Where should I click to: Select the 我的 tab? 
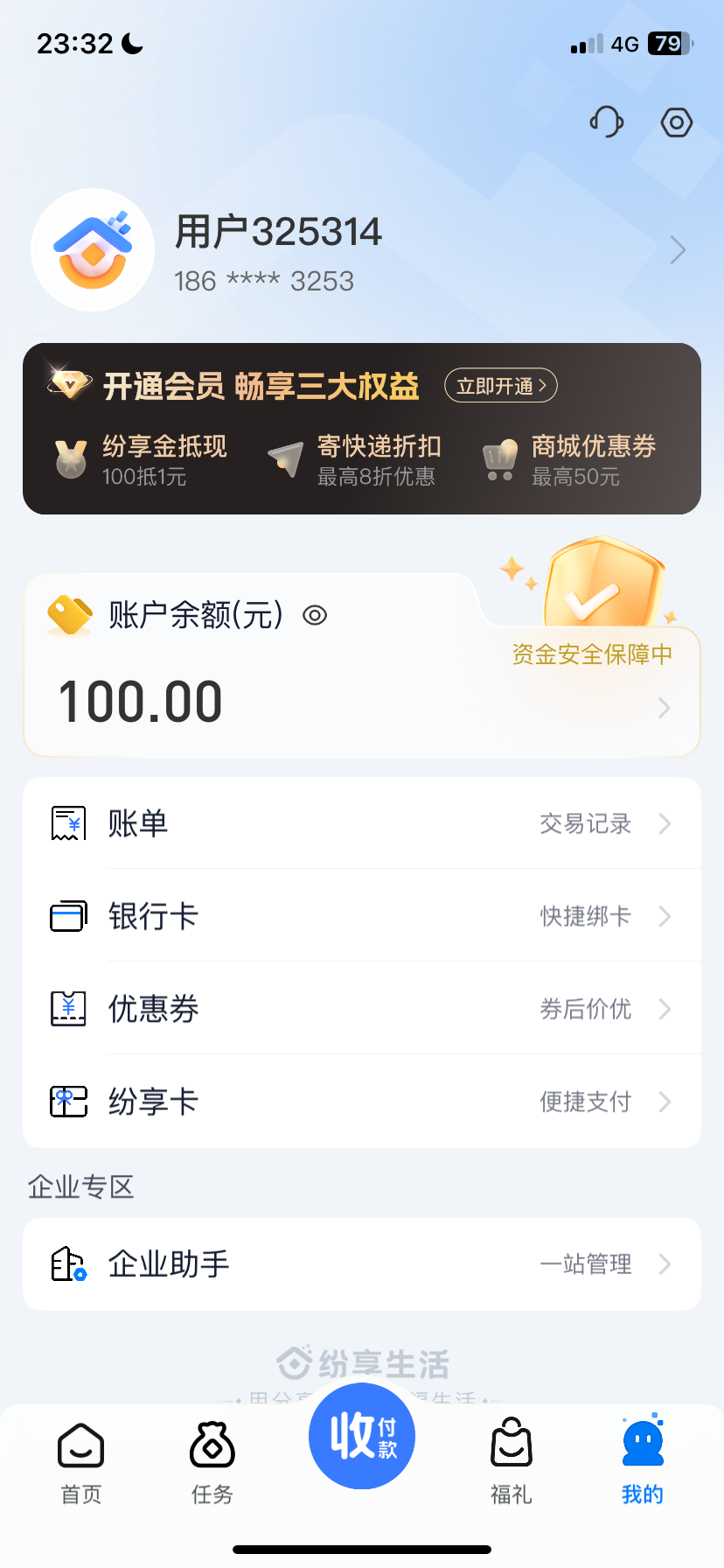pyautogui.click(x=643, y=1461)
